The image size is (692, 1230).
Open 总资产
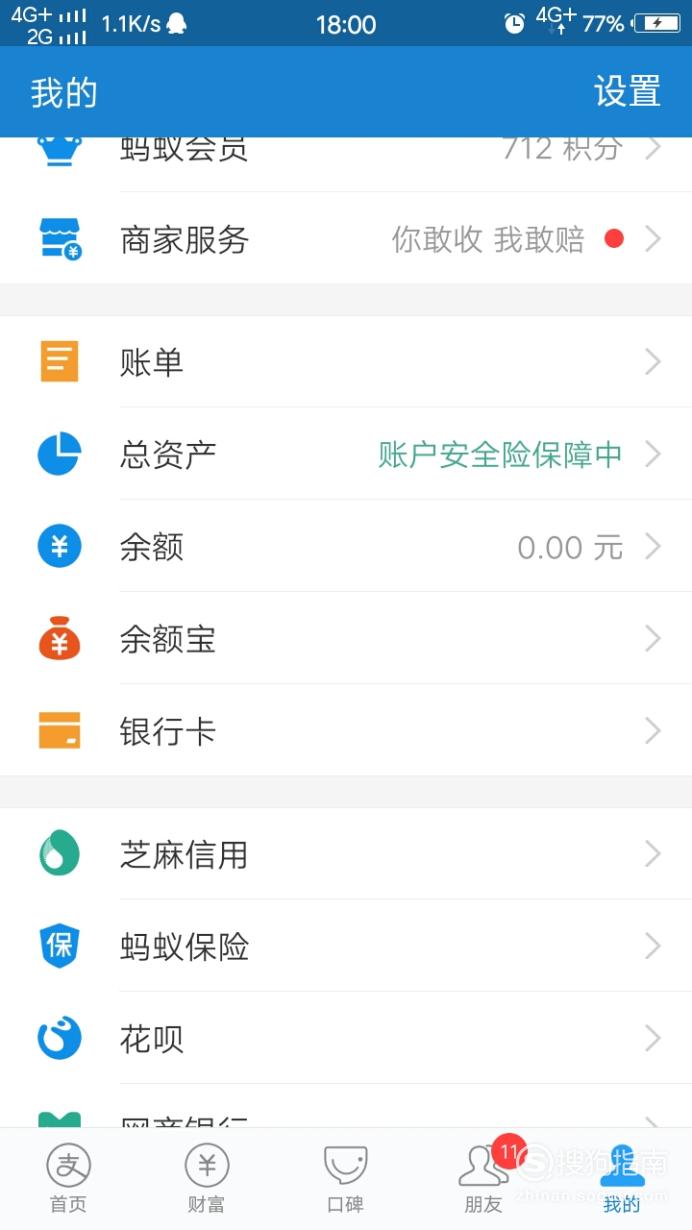(x=346, y=454)
